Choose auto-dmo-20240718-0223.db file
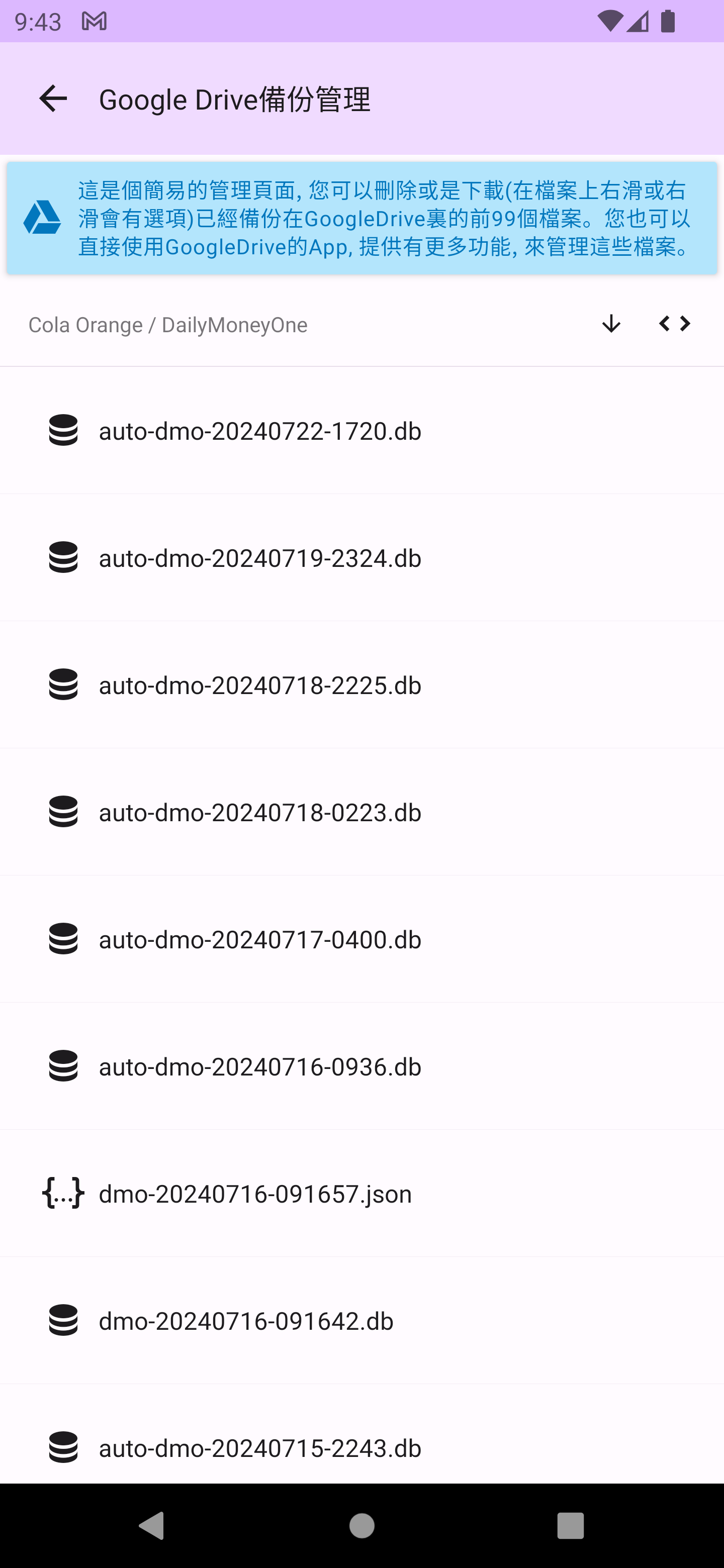This screenshot has height=1568, width=724. click(x=361, y=813)
